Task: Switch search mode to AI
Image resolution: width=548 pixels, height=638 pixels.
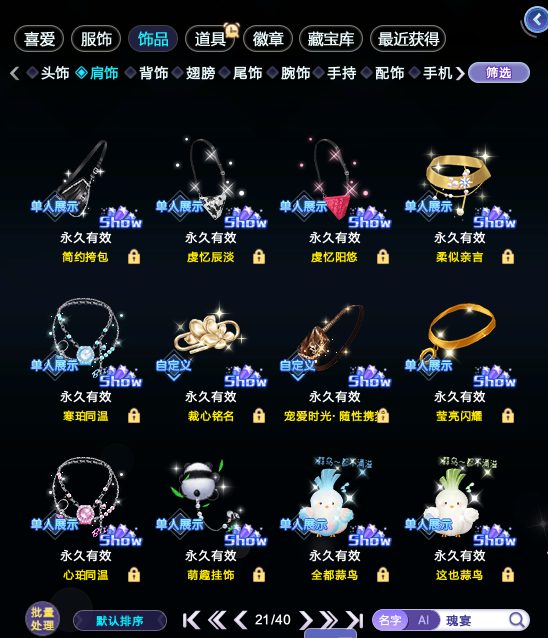Action: click(x=424, y=620)
